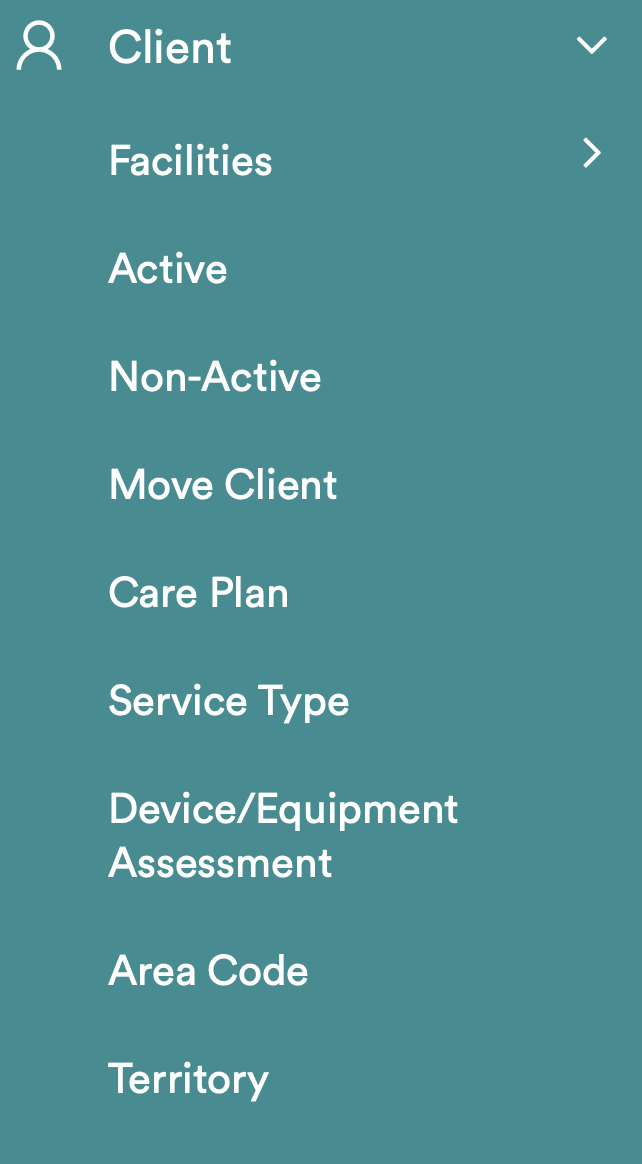Open the Care Plan page
The height and width of the screenshot is (1164, 642).
pos(198,593)
